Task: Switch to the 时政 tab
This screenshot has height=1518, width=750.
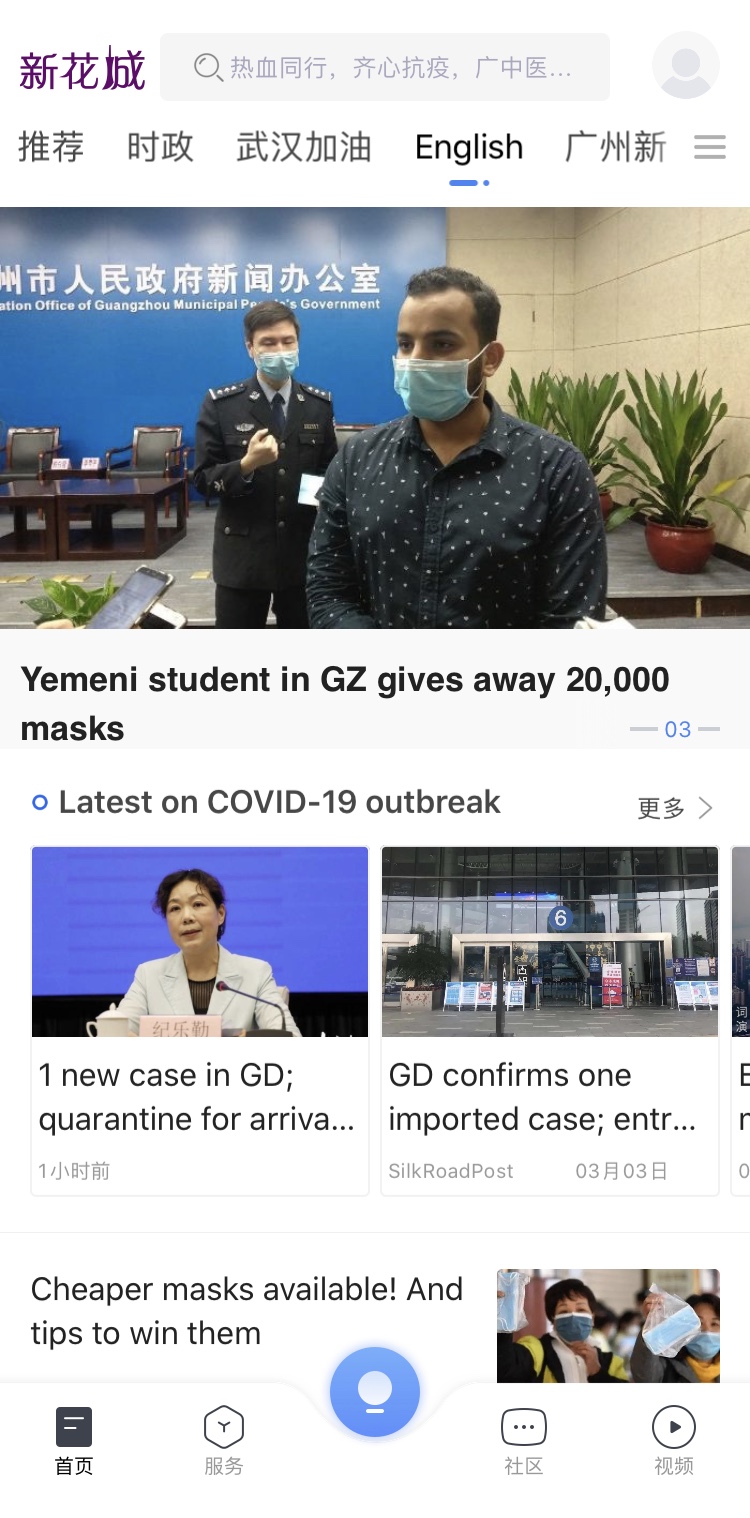Action: [x=160, y=148]
